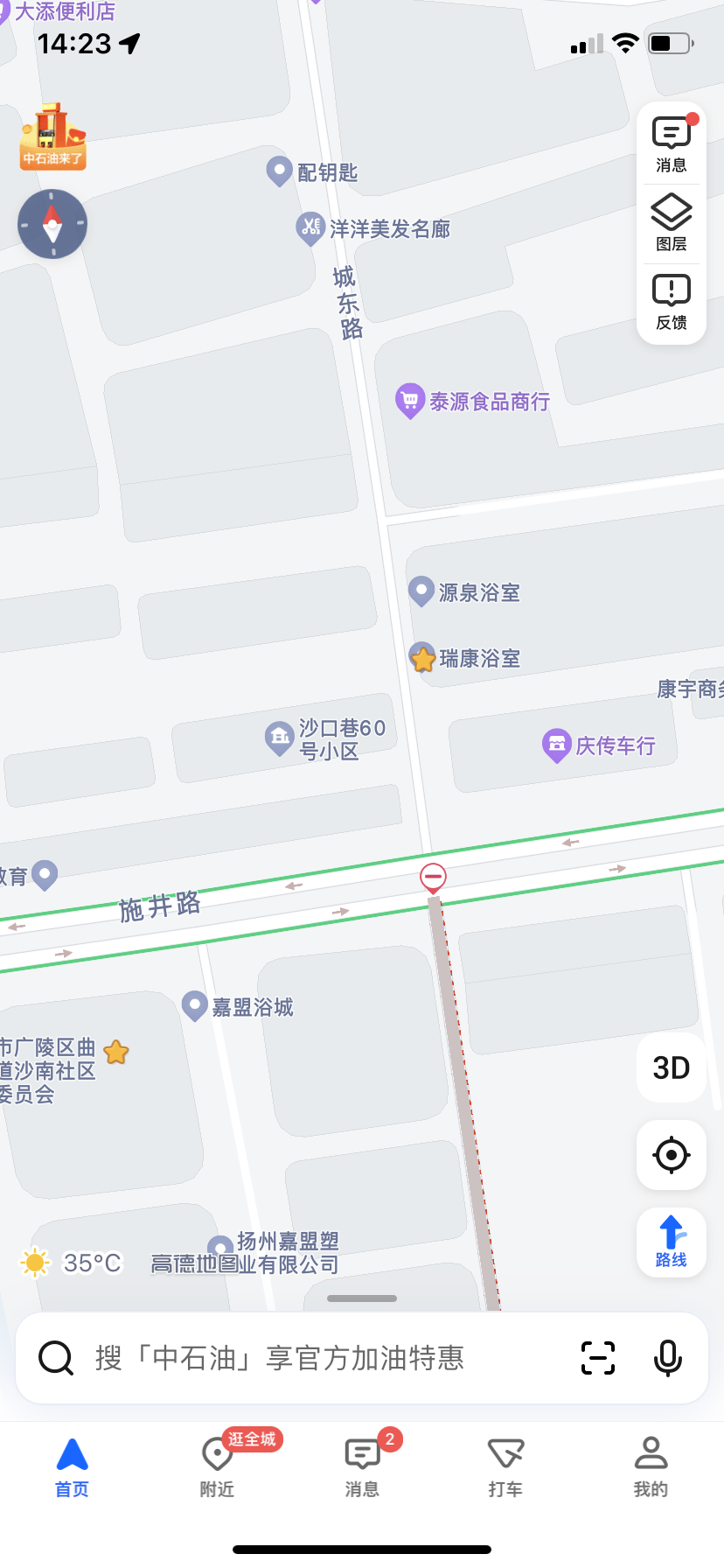
Task: Open 路线 route planning
Action: (x=671, y=1242)
